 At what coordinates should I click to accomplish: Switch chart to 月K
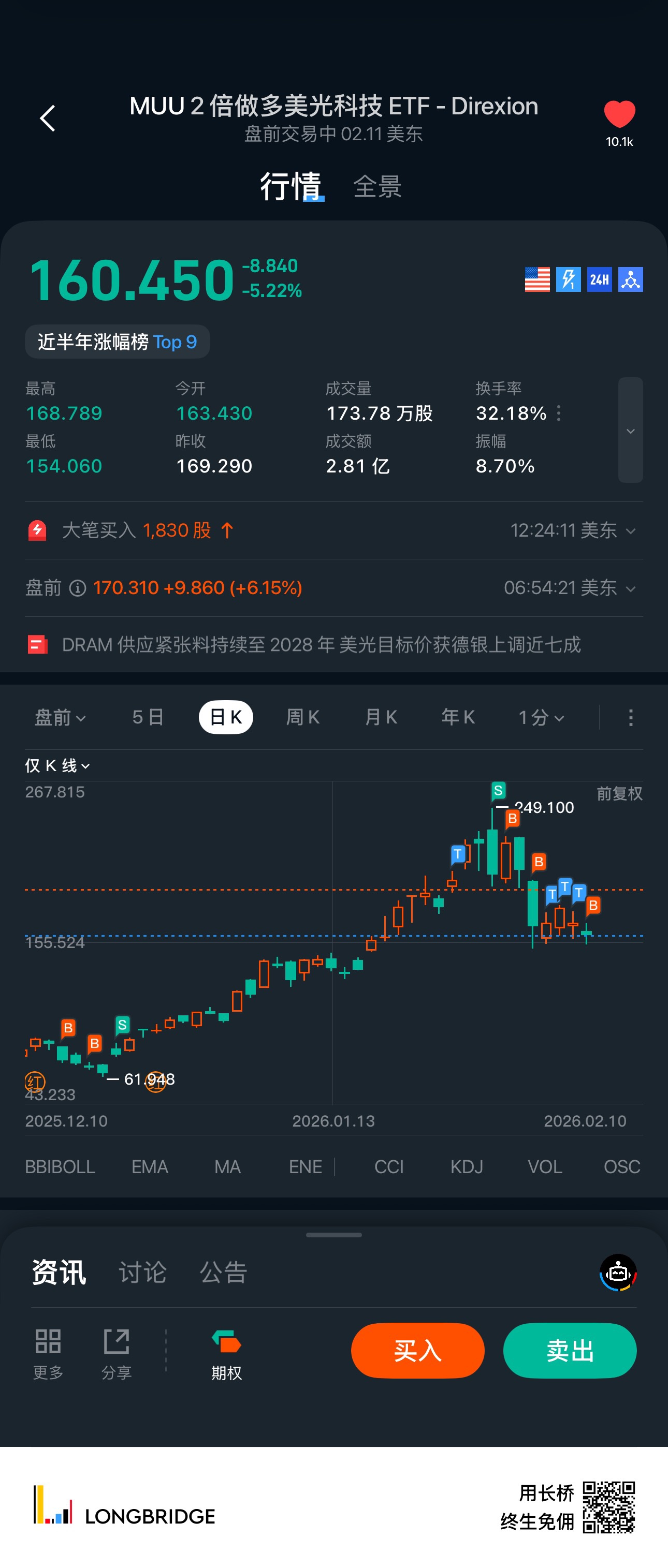(381, 717)
